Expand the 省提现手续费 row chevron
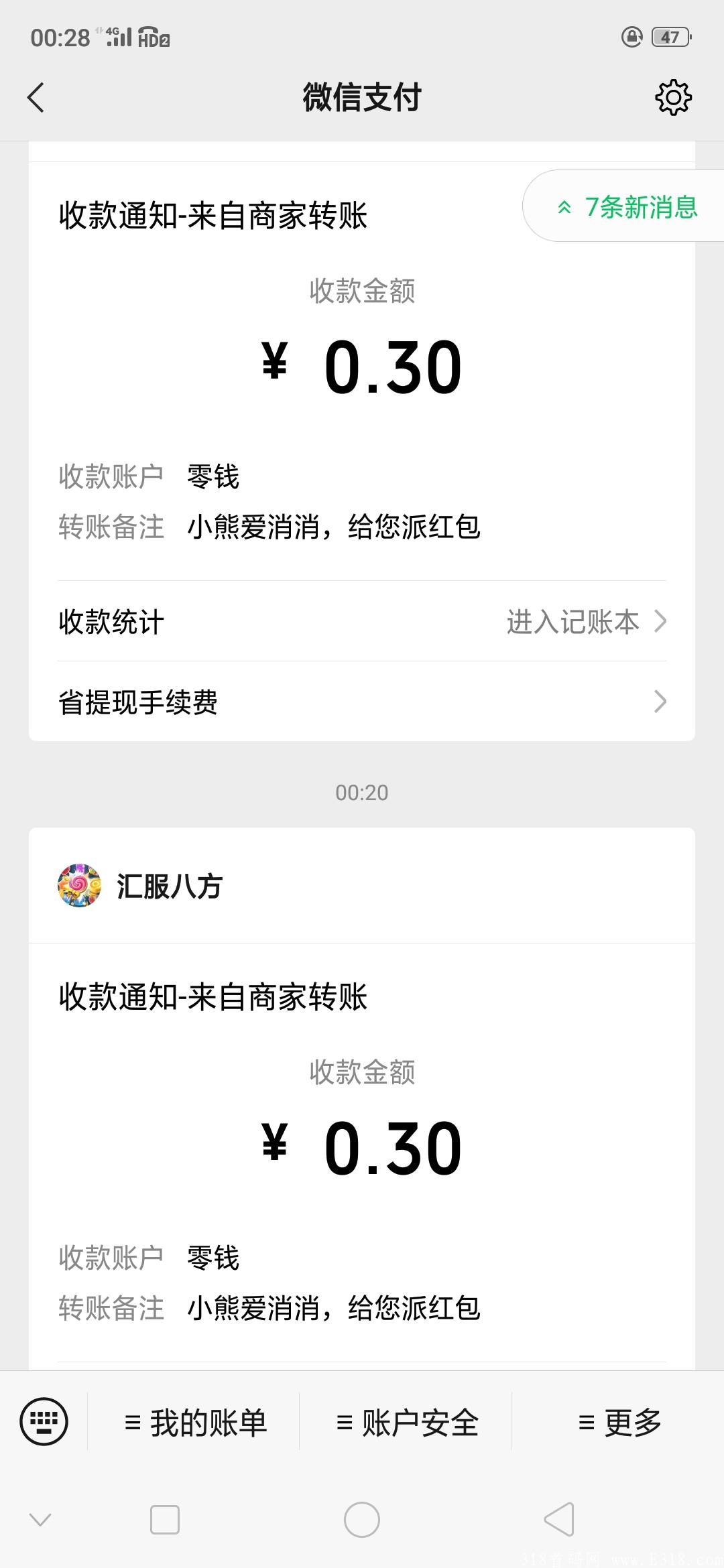724x1568 pixels. tap(662, 702)
